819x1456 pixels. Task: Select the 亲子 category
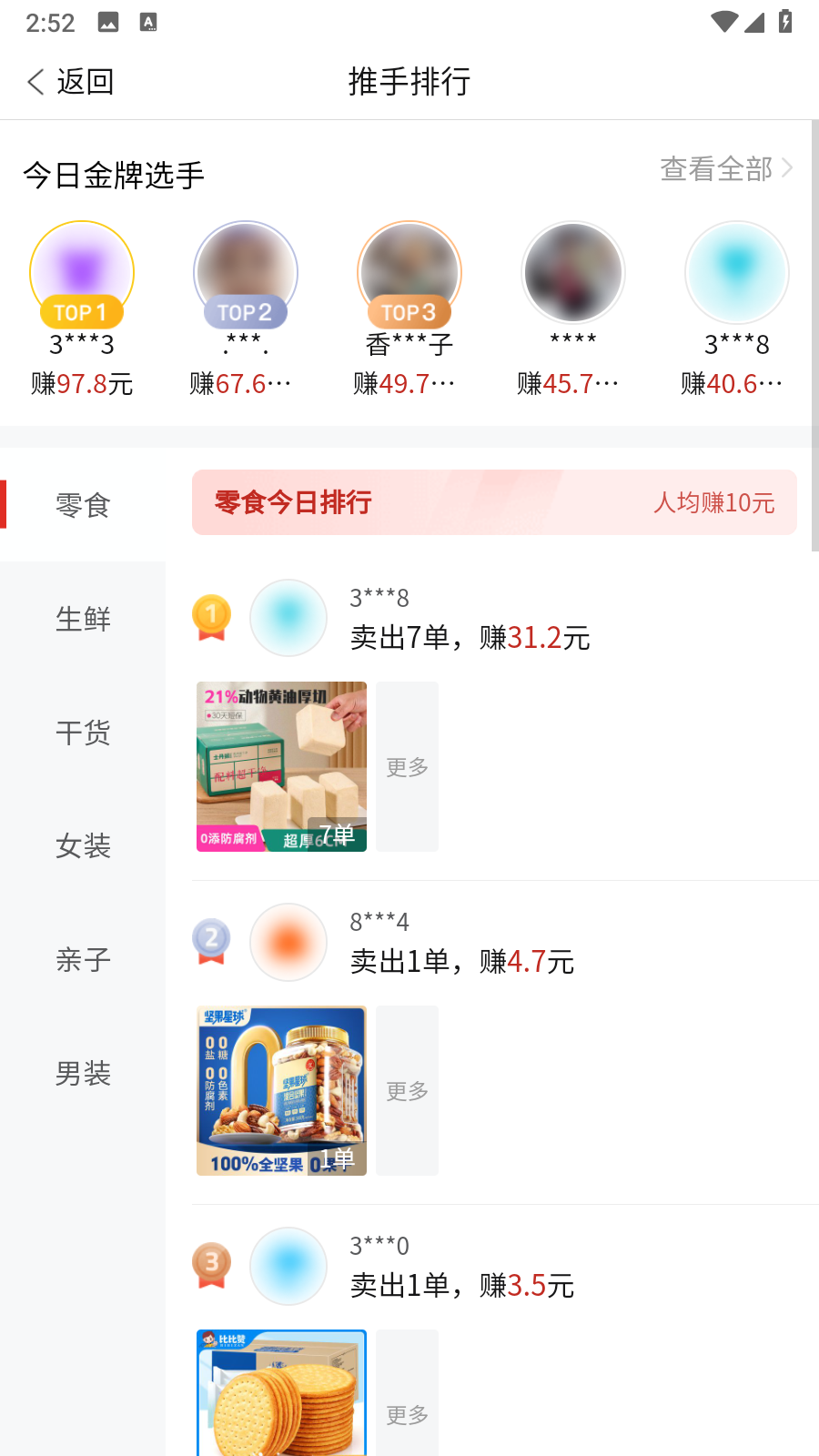pos(83,960)
